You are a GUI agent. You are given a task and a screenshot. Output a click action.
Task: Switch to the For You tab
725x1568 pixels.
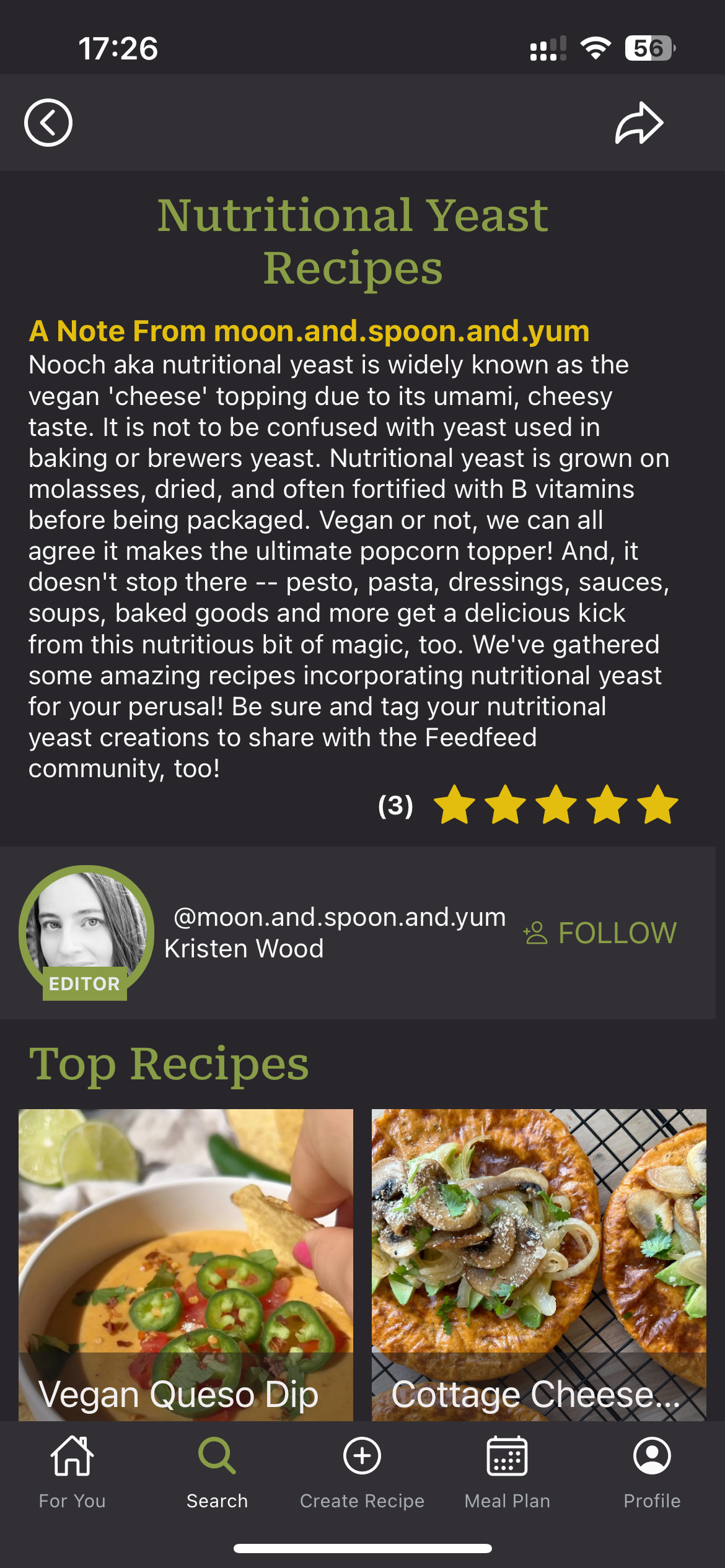pos(72,1472)
